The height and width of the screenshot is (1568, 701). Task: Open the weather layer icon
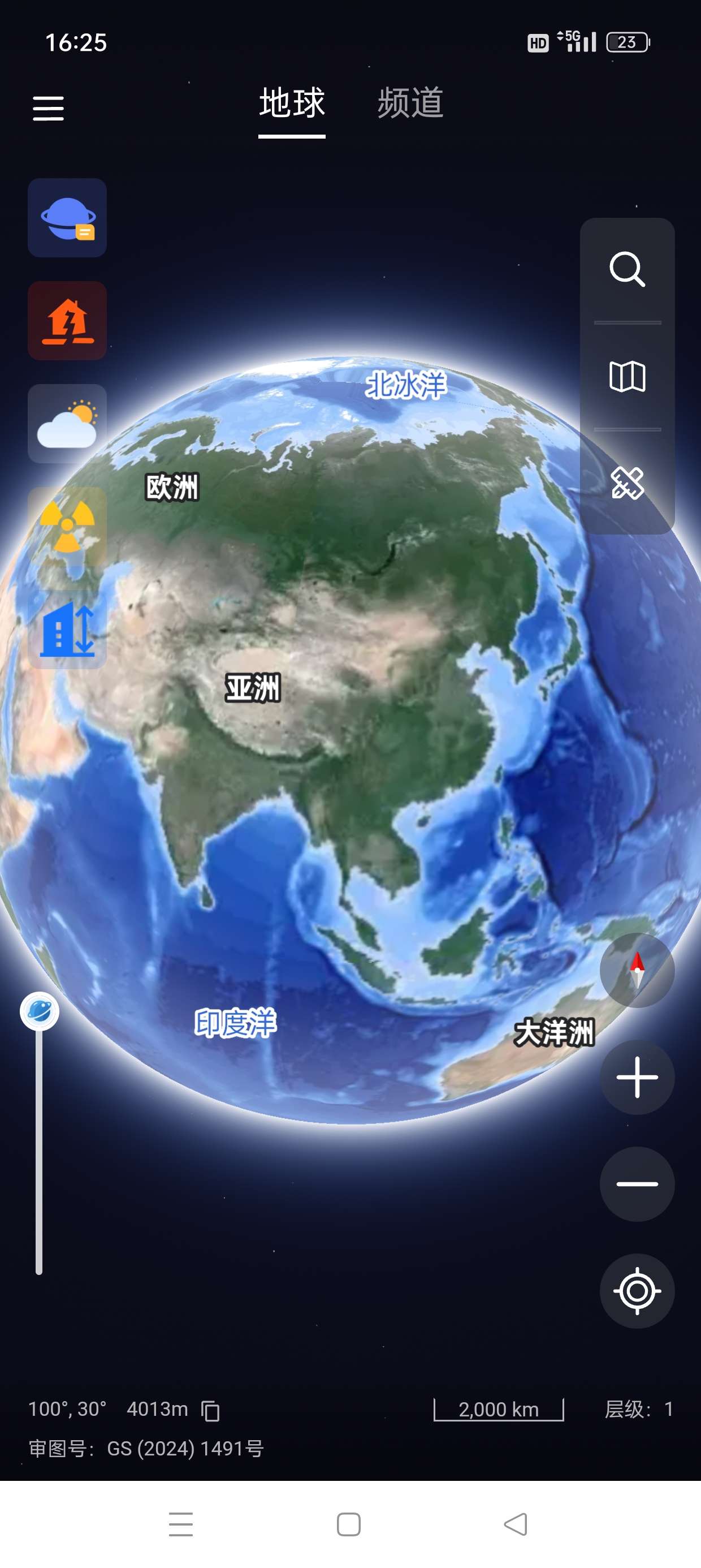pyautogui.click(x=67, y=424)
